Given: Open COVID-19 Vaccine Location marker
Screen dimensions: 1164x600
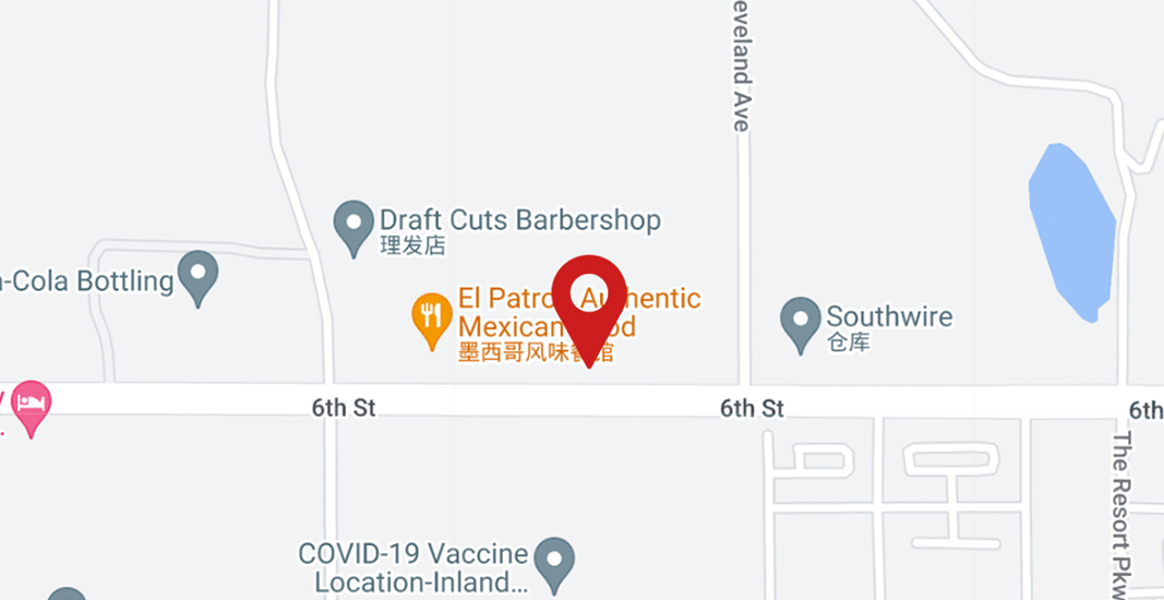Looking at the screenshot, I should pyautogui.click(x=554, y=561).
